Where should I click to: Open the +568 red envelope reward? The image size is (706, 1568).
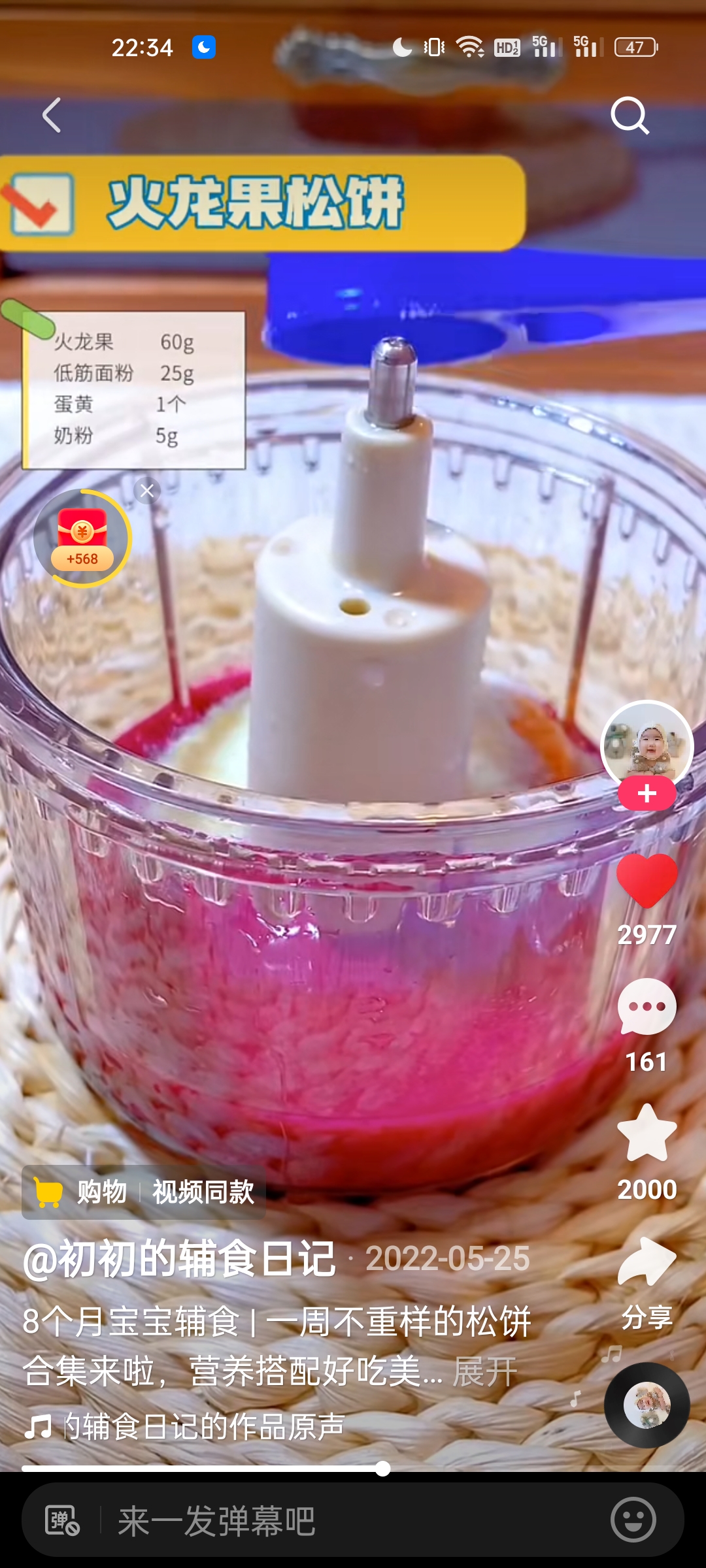click(x=82, y=539)
